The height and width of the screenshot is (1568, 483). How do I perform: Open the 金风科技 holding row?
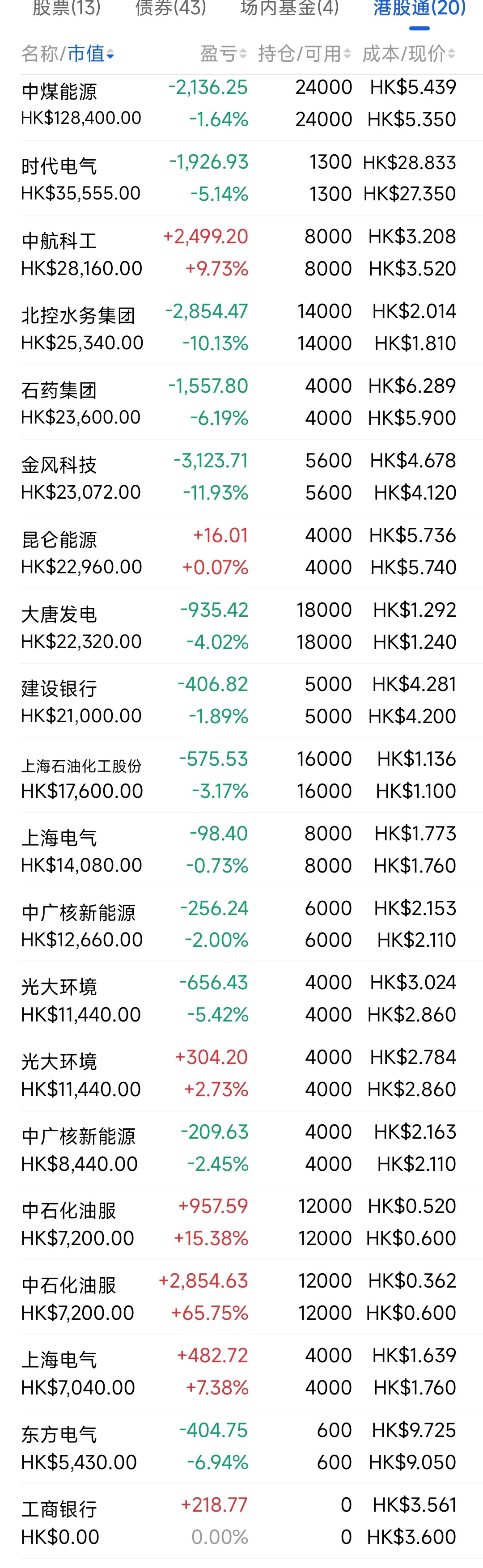tap(243, 477)
